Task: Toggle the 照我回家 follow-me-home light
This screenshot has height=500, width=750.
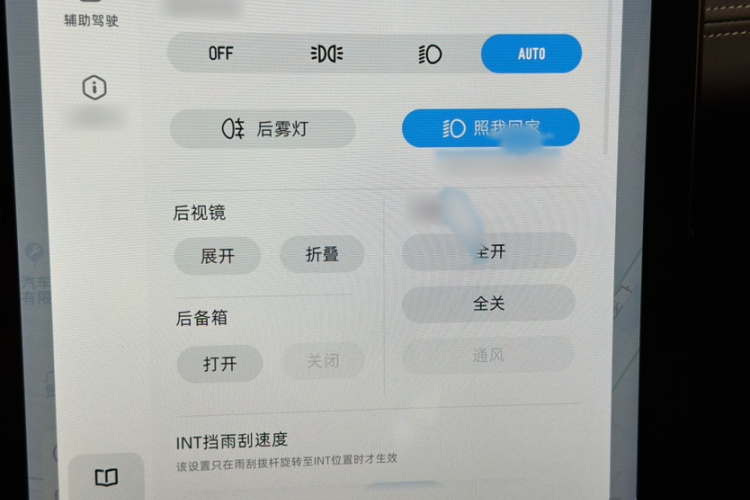Action: pos(490,128)
